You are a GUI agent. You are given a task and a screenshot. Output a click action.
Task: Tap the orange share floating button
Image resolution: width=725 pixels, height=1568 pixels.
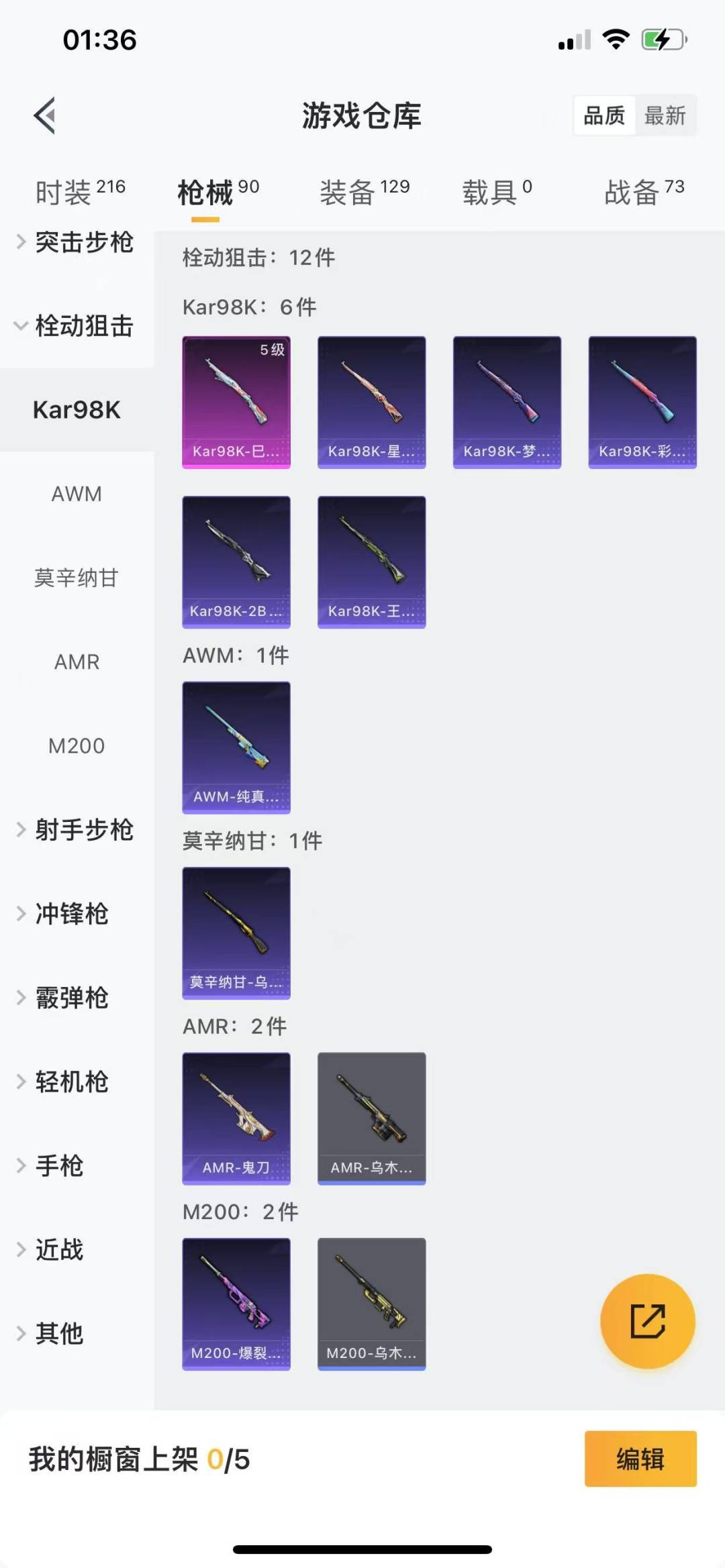click(647, 1320)
